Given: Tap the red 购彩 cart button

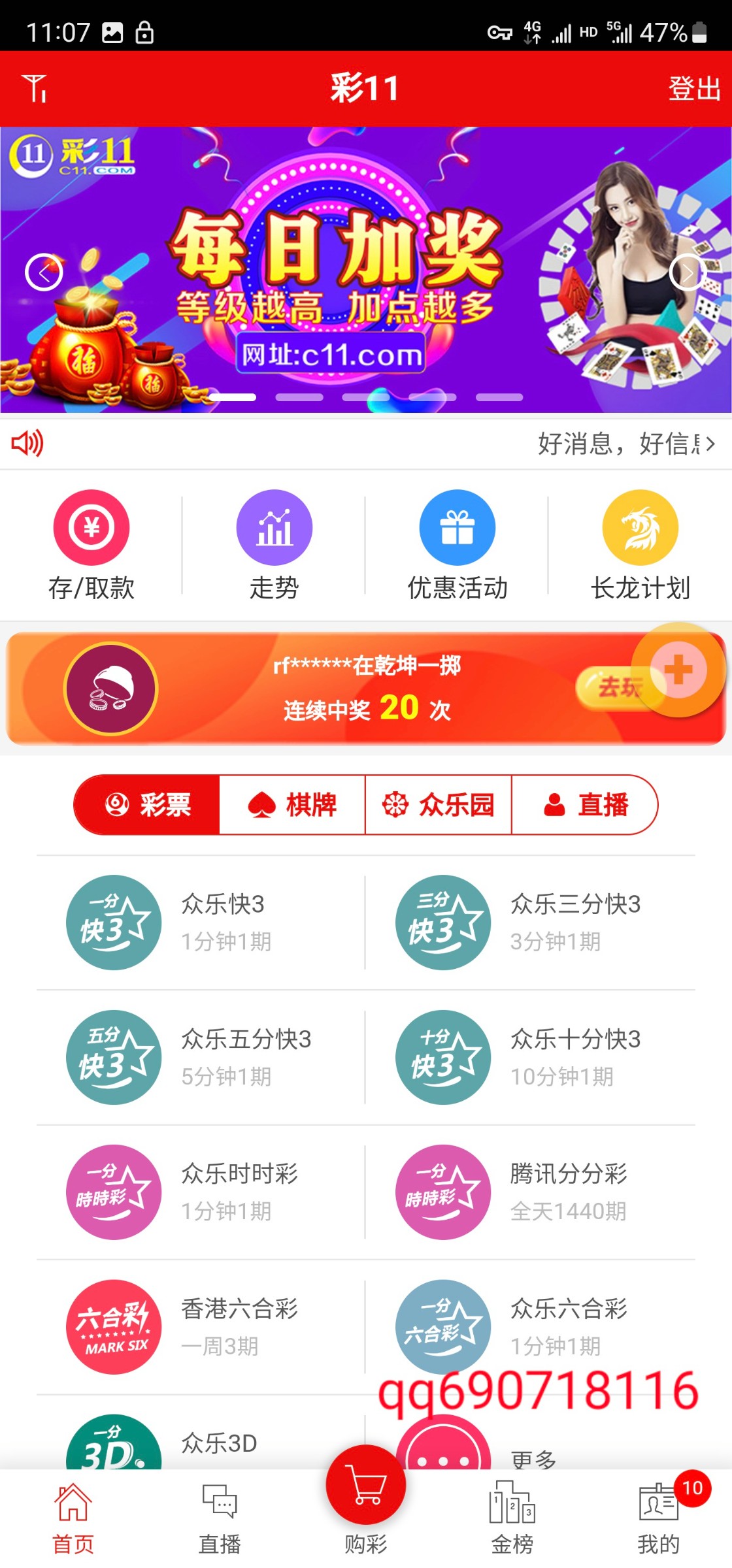Looking at the screenshot, I should click(366, 1493).
